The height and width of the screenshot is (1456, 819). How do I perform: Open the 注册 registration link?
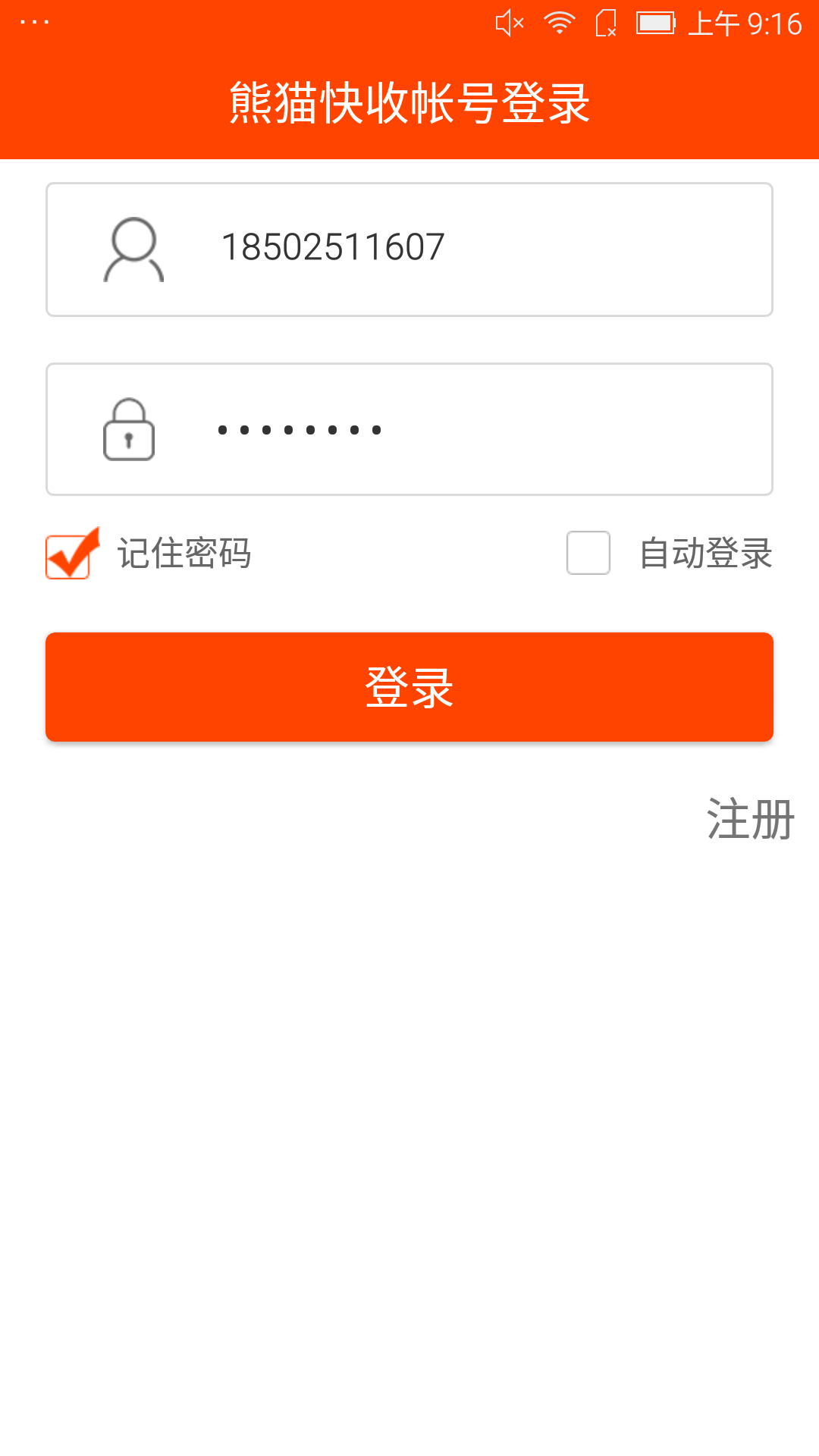point(749,819)
